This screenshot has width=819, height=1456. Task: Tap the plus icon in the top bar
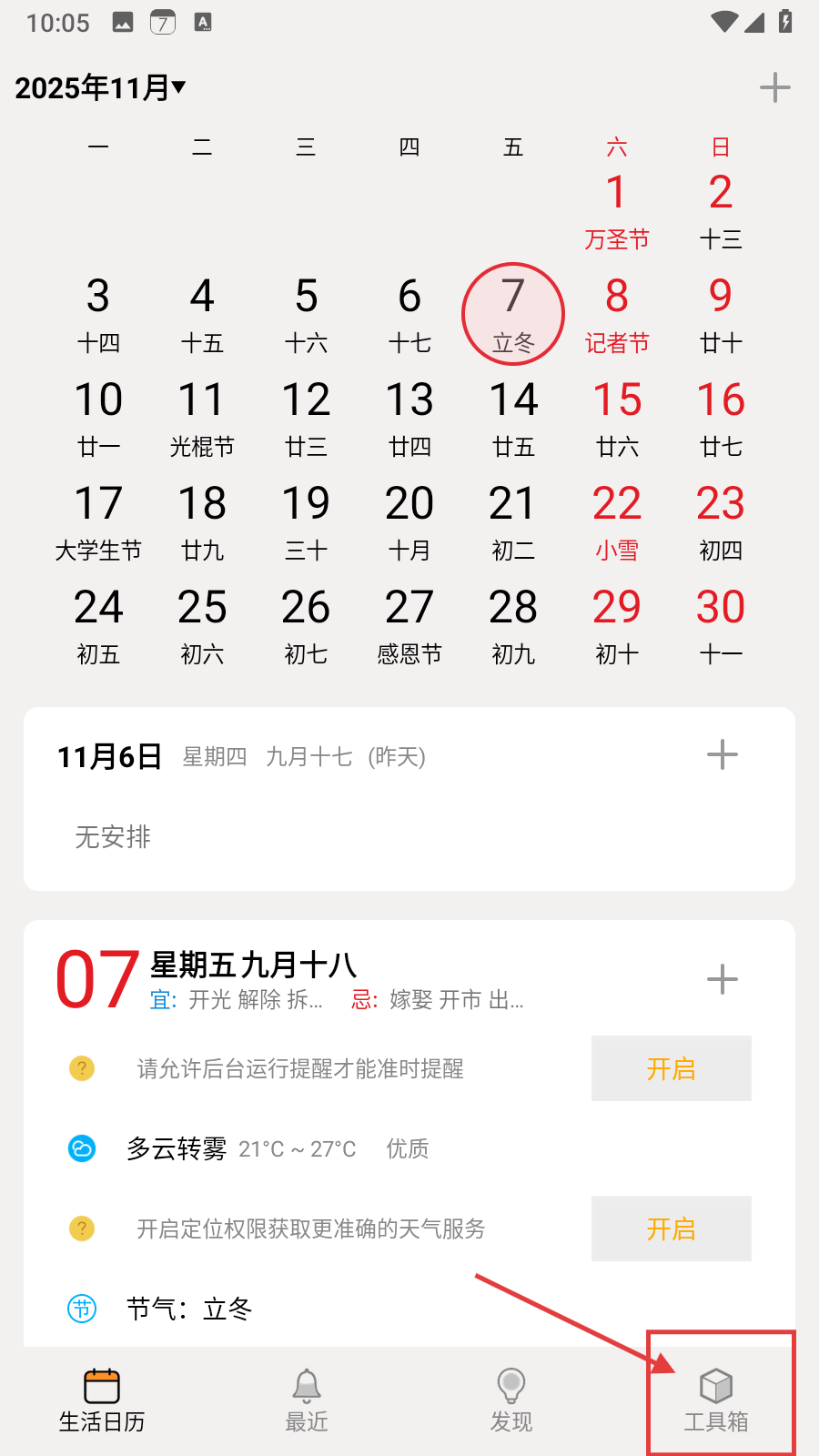[774, 88]
